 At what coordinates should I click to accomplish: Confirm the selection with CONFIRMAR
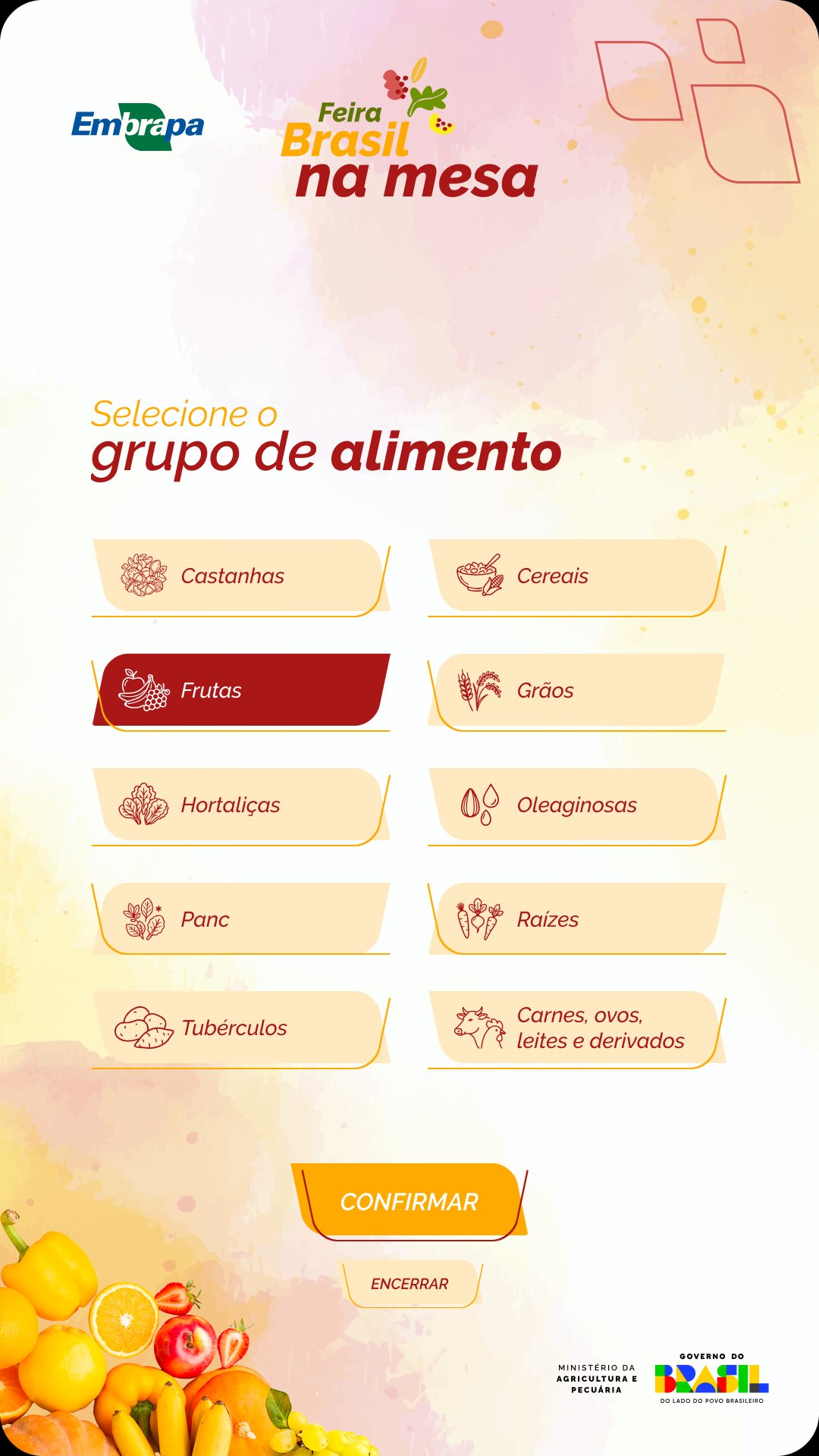tap(409, 1202)
